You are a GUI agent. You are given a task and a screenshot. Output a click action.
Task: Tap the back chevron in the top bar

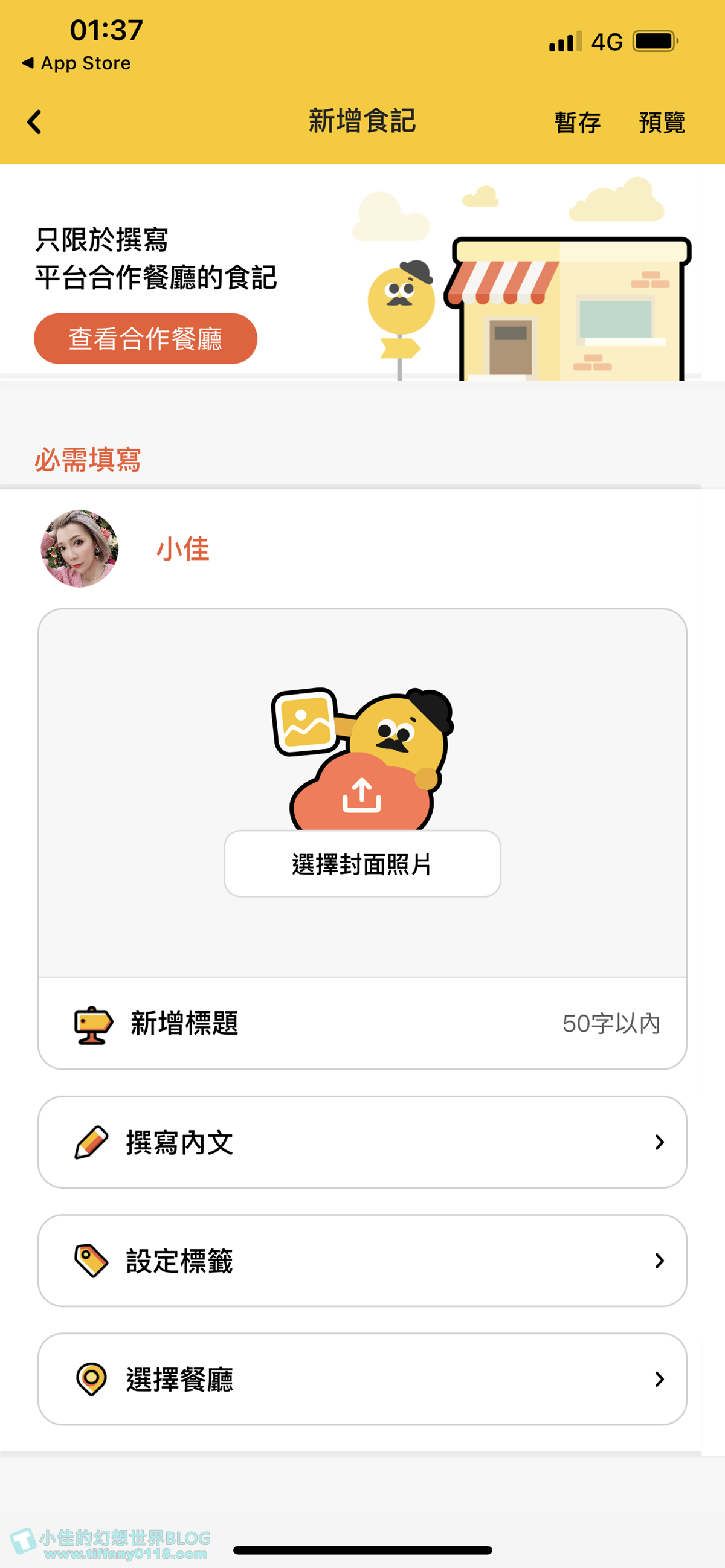point(34,122)
